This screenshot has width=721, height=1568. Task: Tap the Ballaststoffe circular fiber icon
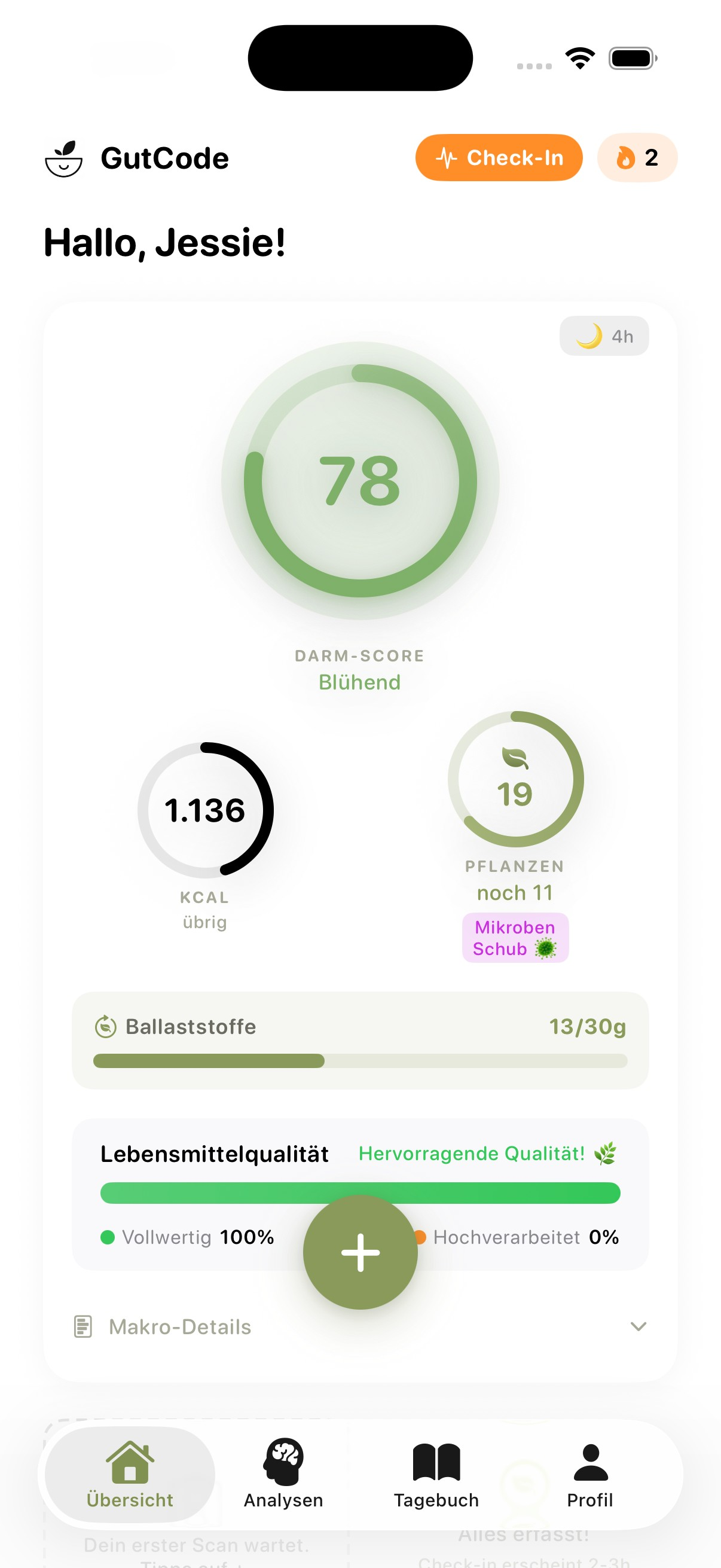(106, 1026)
